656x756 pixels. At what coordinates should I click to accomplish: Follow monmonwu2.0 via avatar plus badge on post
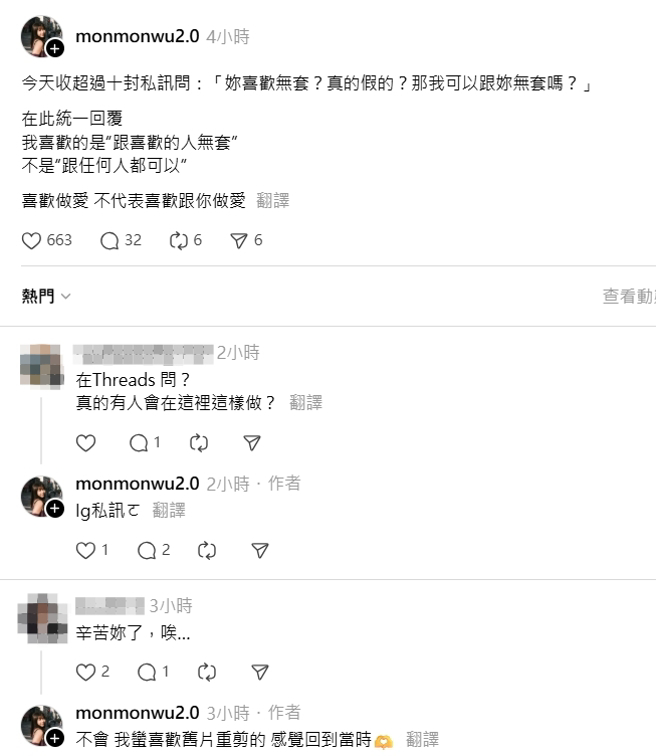pos(55,49)
